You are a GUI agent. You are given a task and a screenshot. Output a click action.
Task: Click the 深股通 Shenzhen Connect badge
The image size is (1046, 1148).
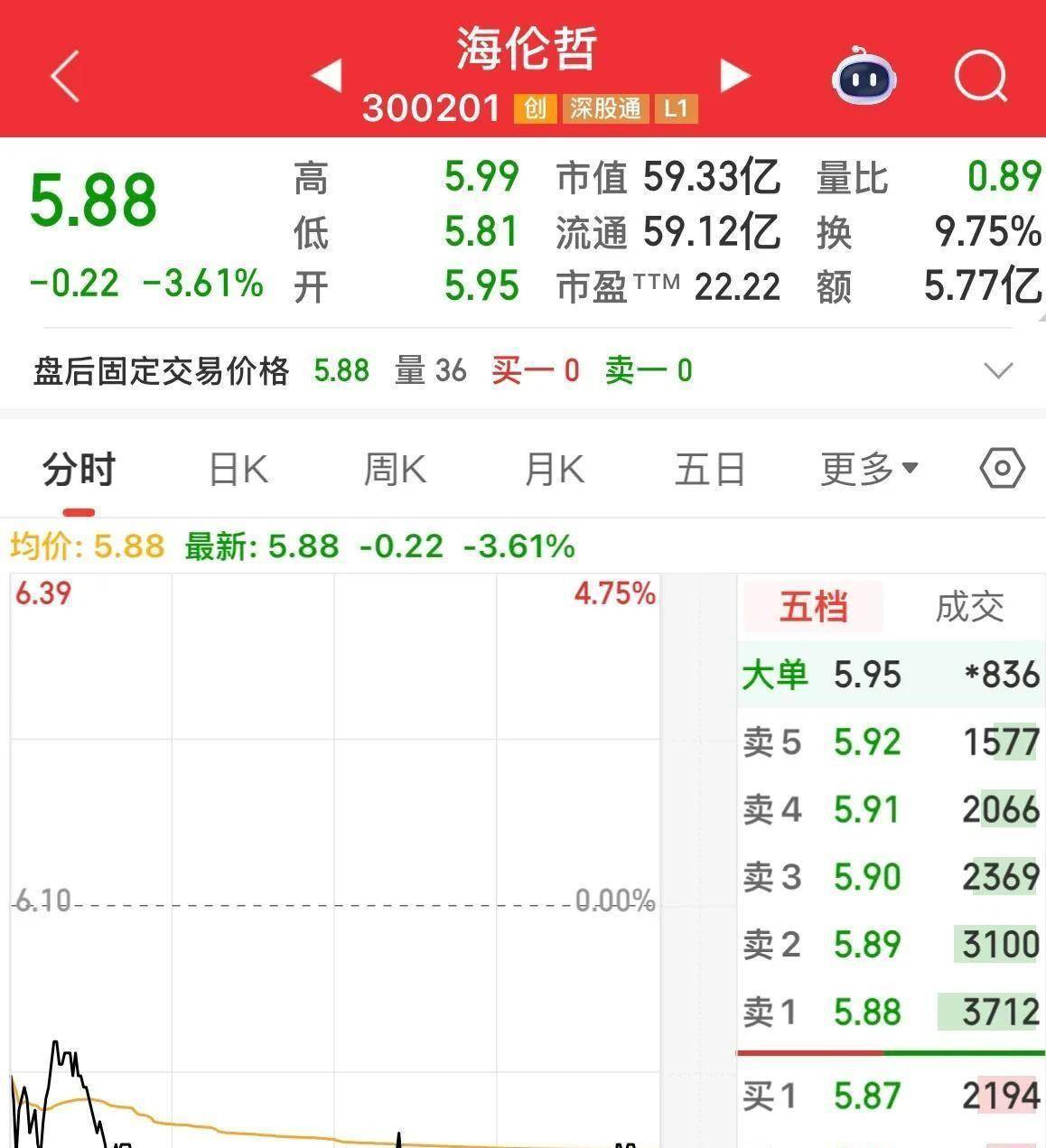(607, 108)
